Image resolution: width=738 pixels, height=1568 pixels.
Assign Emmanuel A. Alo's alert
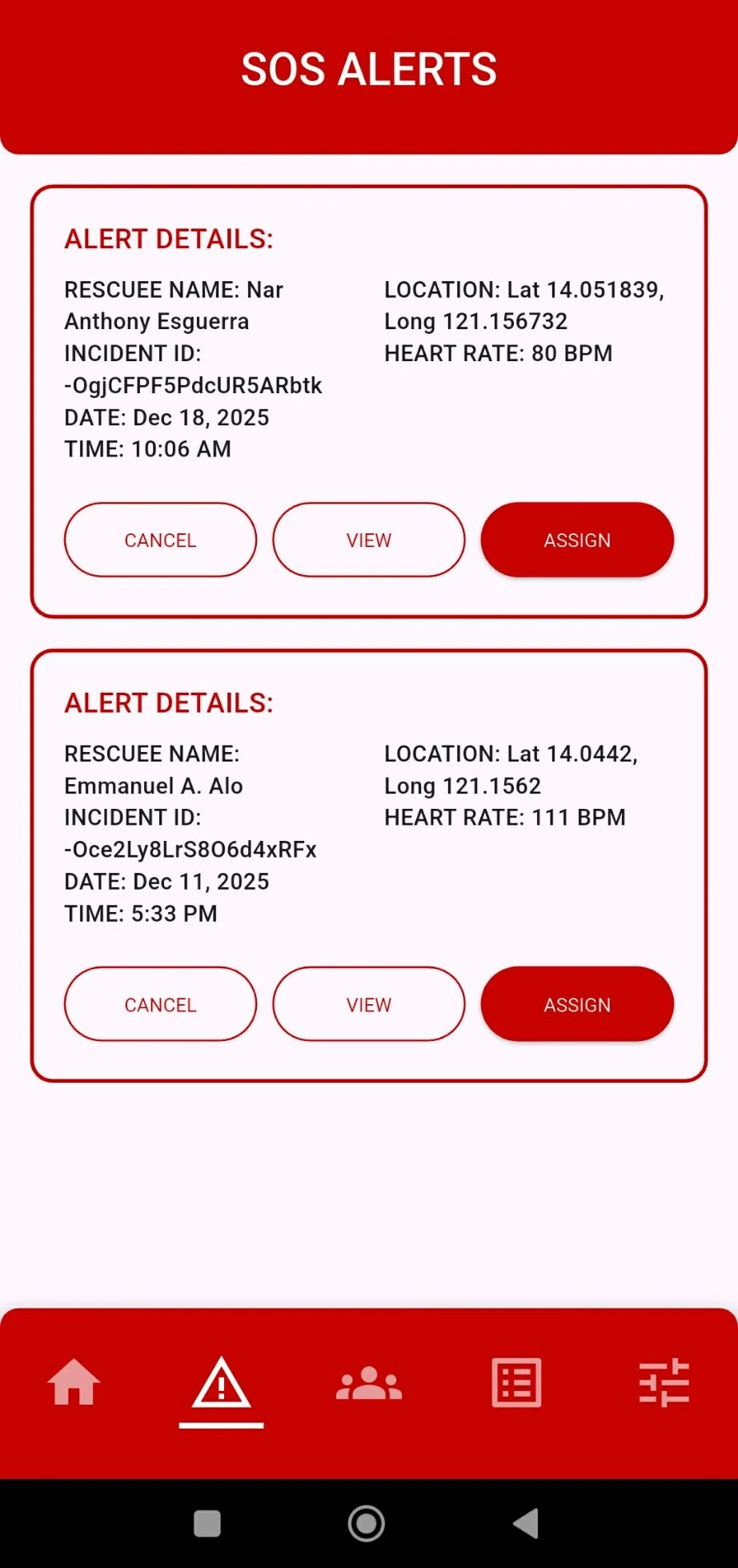tap(576, 1004)
